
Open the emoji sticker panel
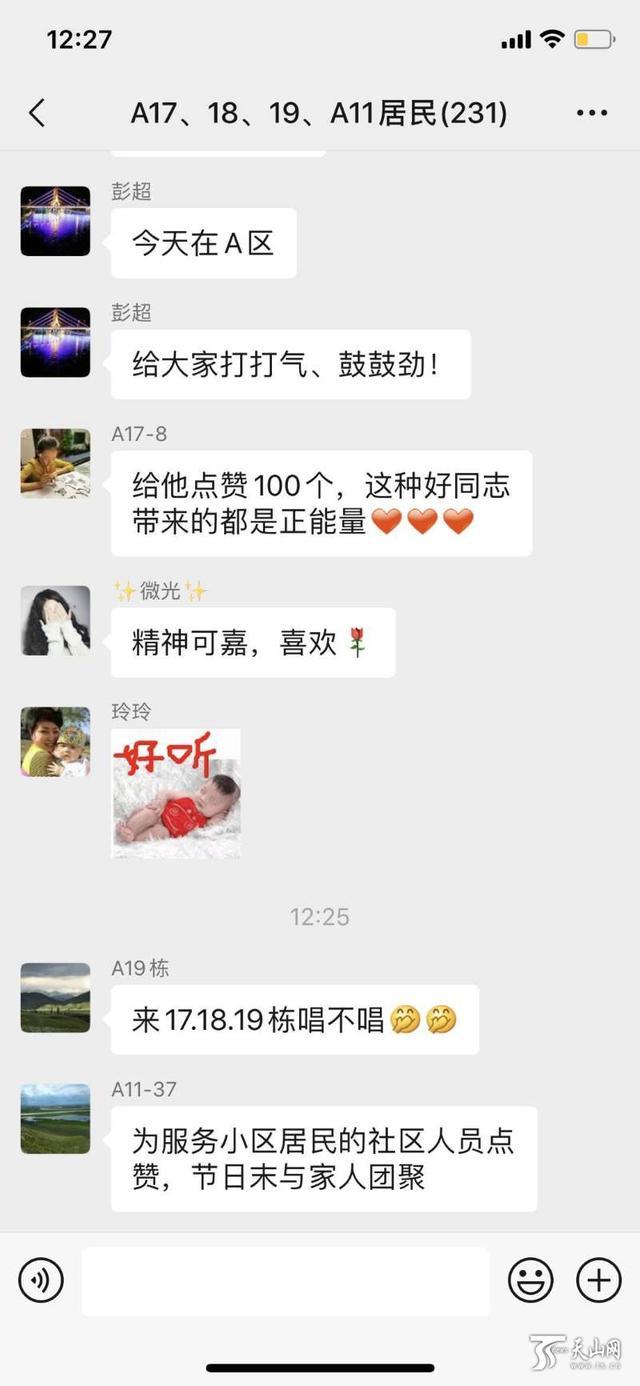(x=531, y=1280)
